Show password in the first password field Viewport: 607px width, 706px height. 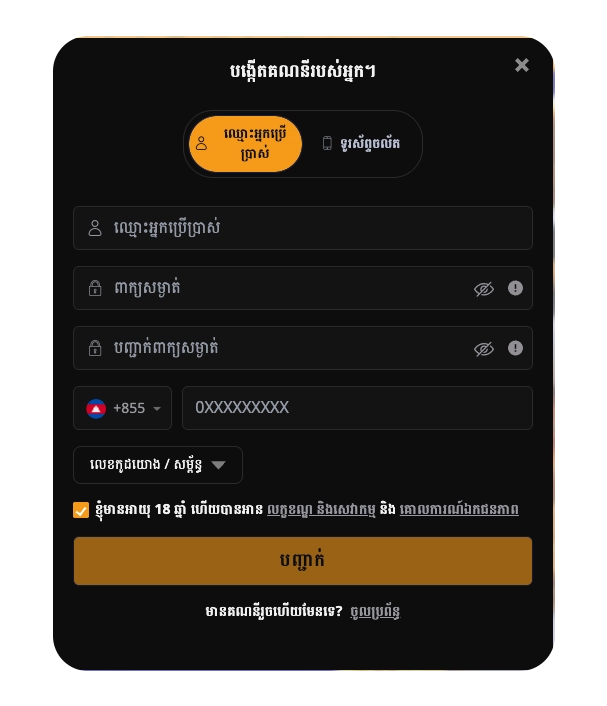[x=484, y=289]
